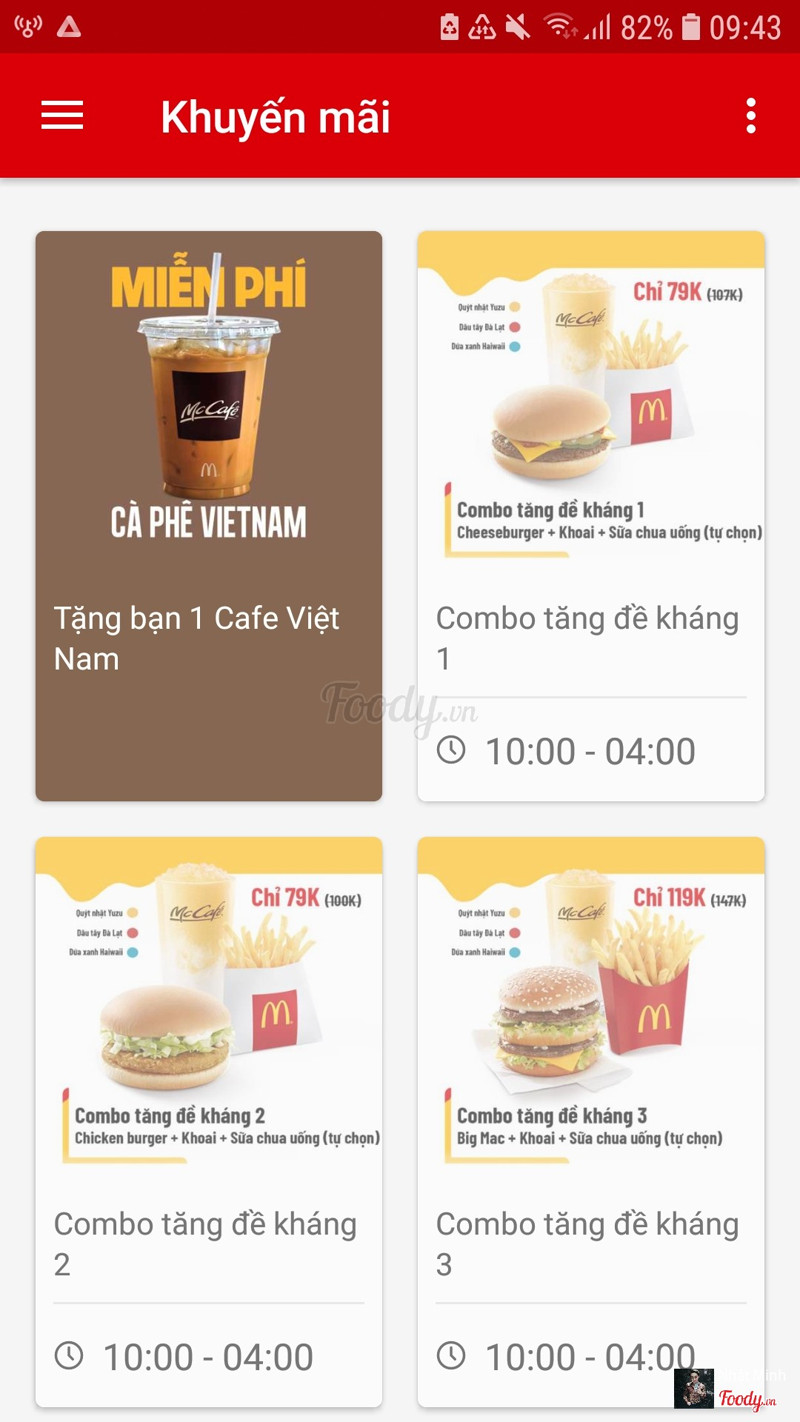Tap the Khuyến mãi title in the header
Screen dimensions: 800x1422
[274, 116]
